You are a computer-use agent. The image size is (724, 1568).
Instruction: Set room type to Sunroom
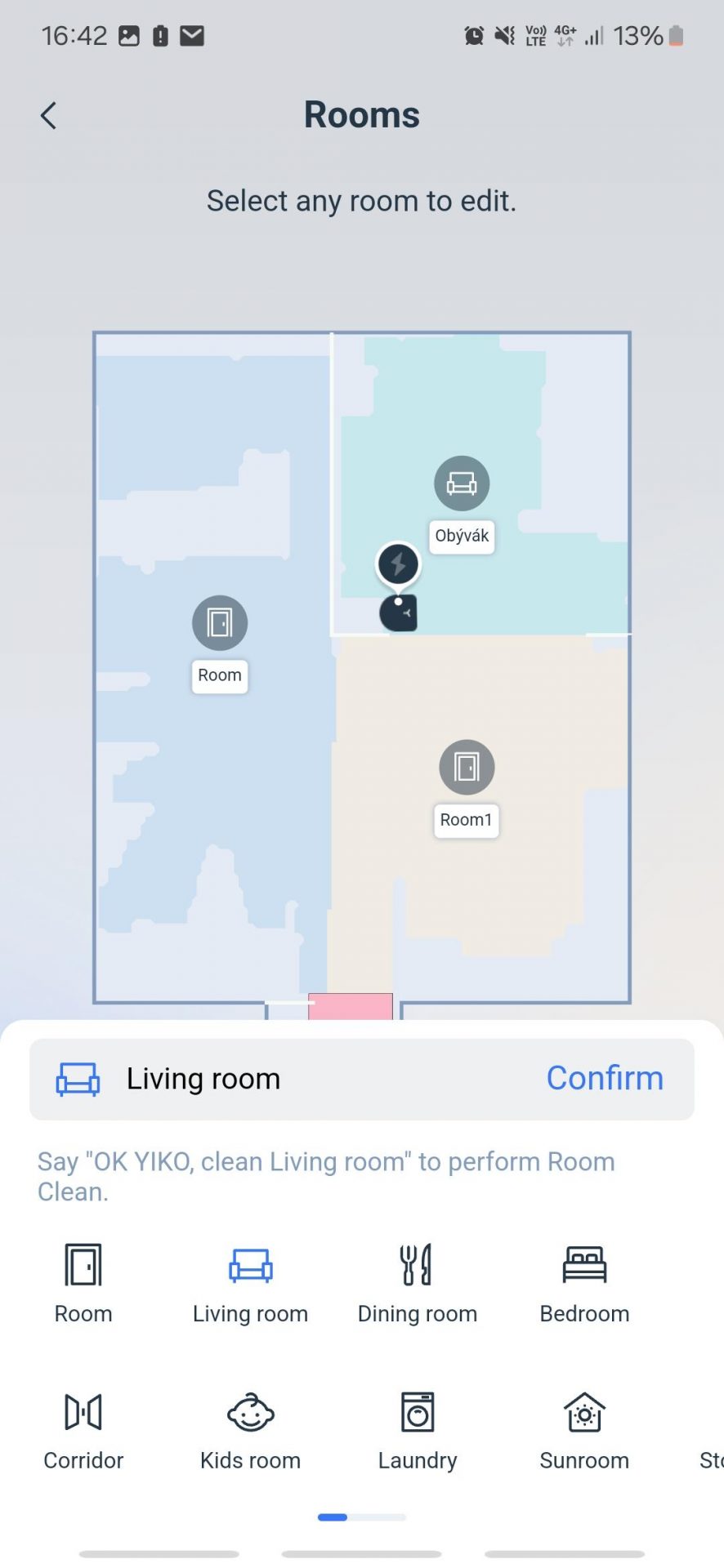tap(584, 1430)
